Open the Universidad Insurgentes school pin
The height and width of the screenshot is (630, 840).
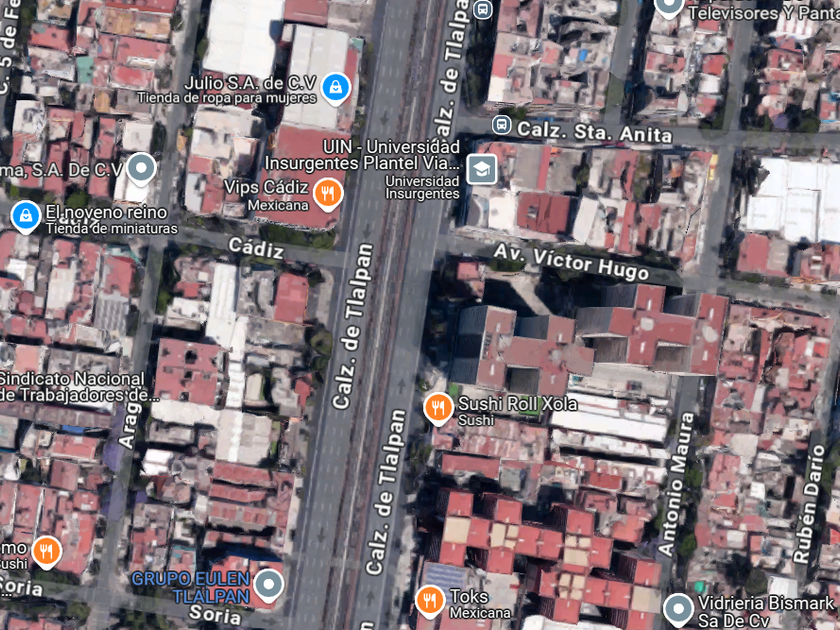[481, 169]
